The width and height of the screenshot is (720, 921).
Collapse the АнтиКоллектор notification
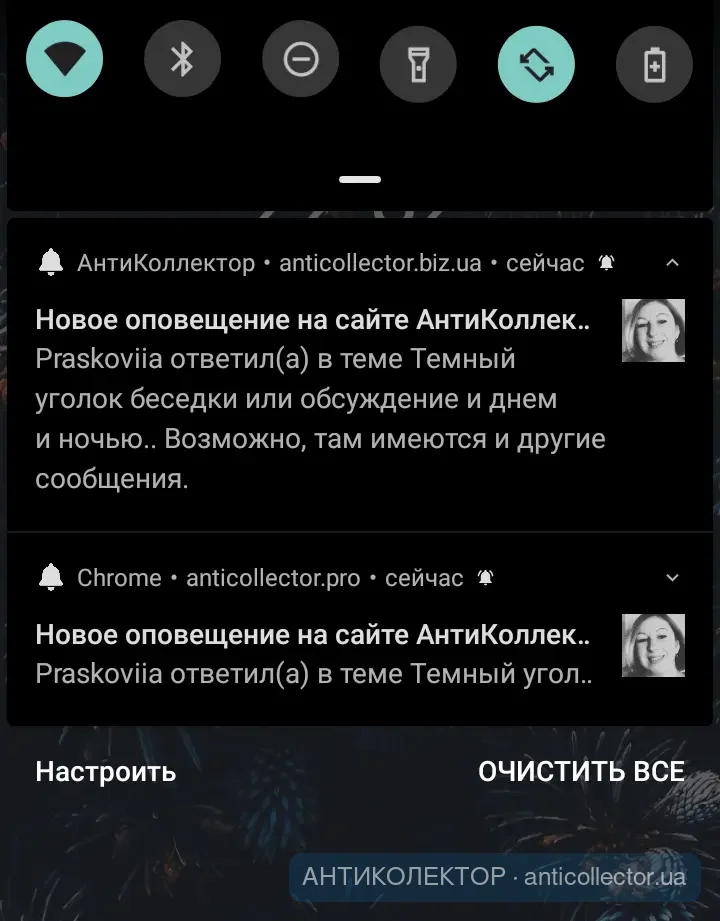[x=674, y=262]
